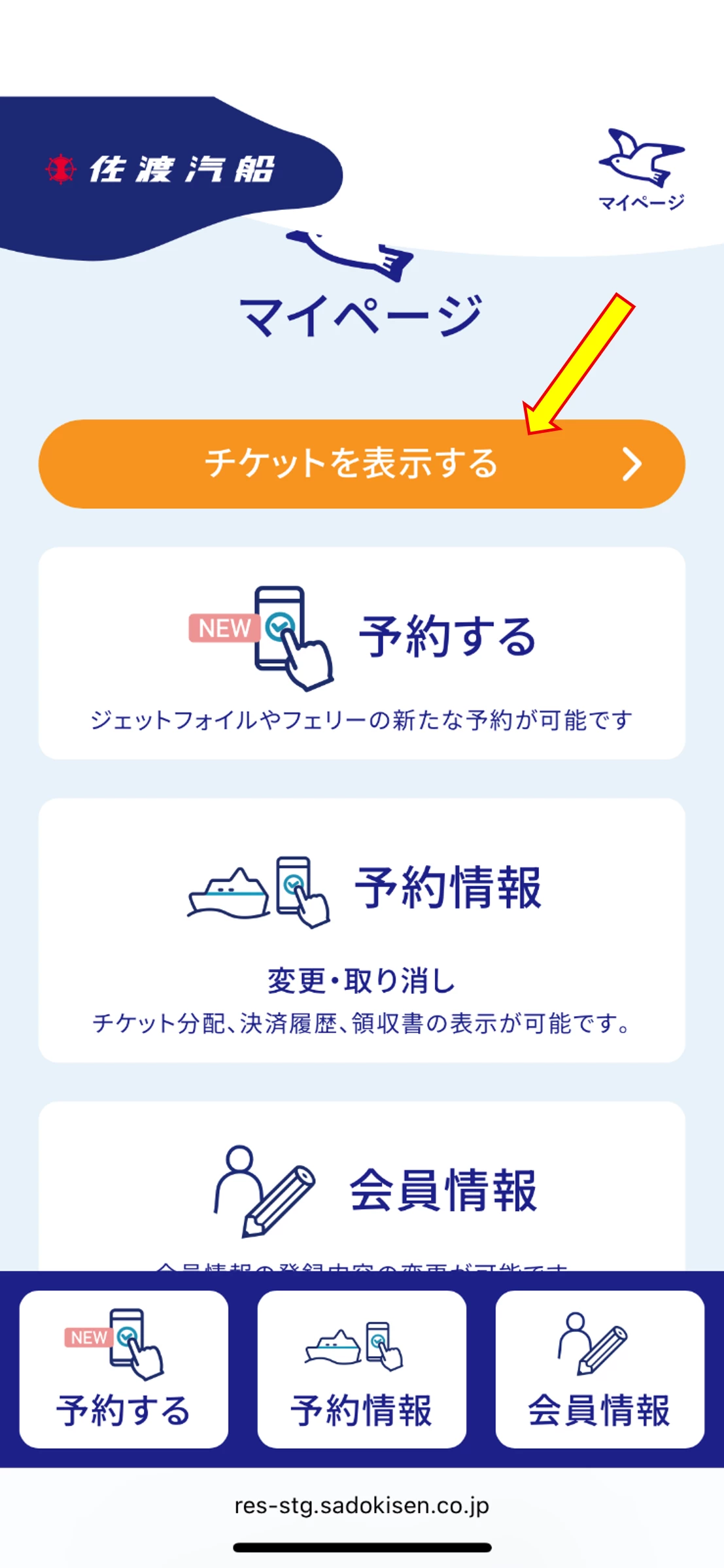Tap the 佐渡汽船 logo to go home
Viewport: 724px width, 1568px height.
pyautogui.click(x=160, y=170)
